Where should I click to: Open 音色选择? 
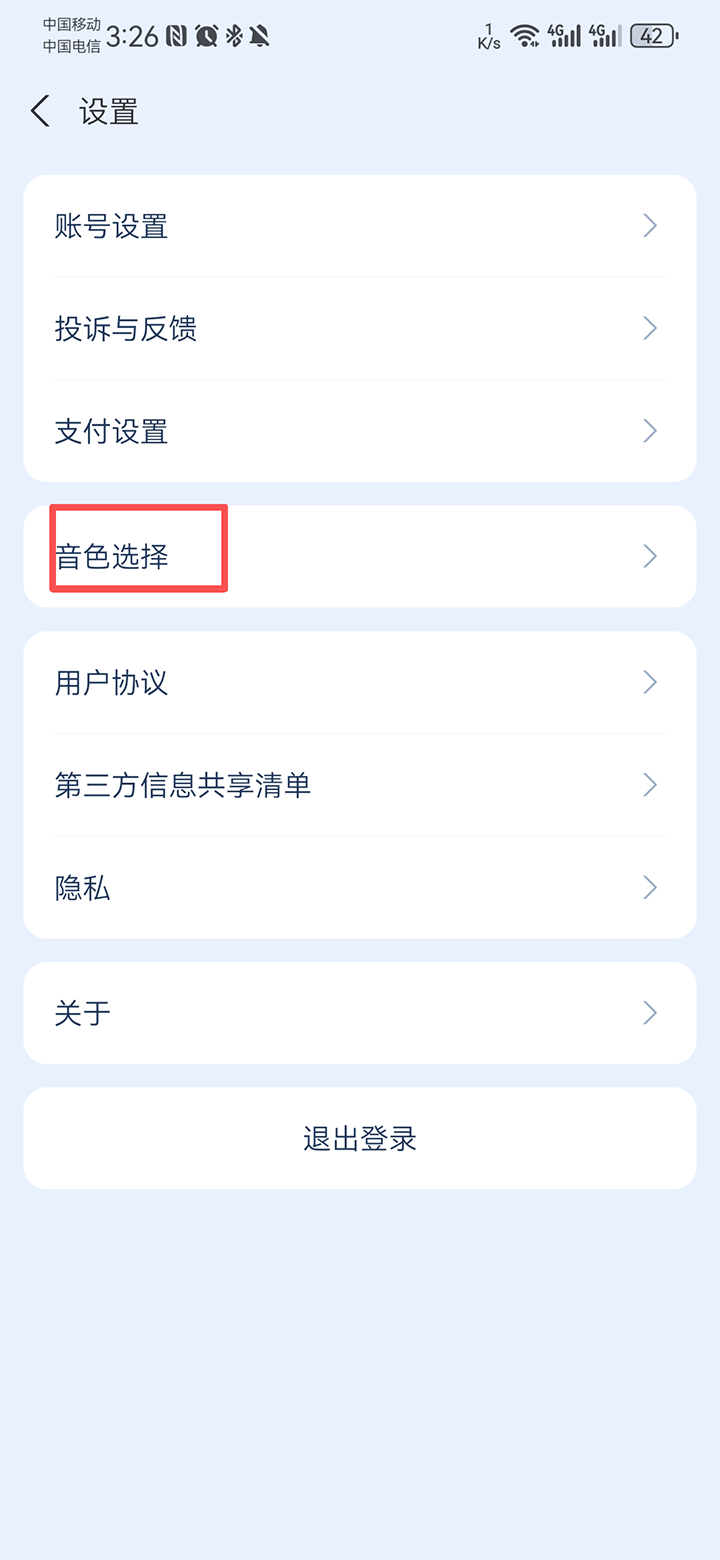tap(359, 556)
